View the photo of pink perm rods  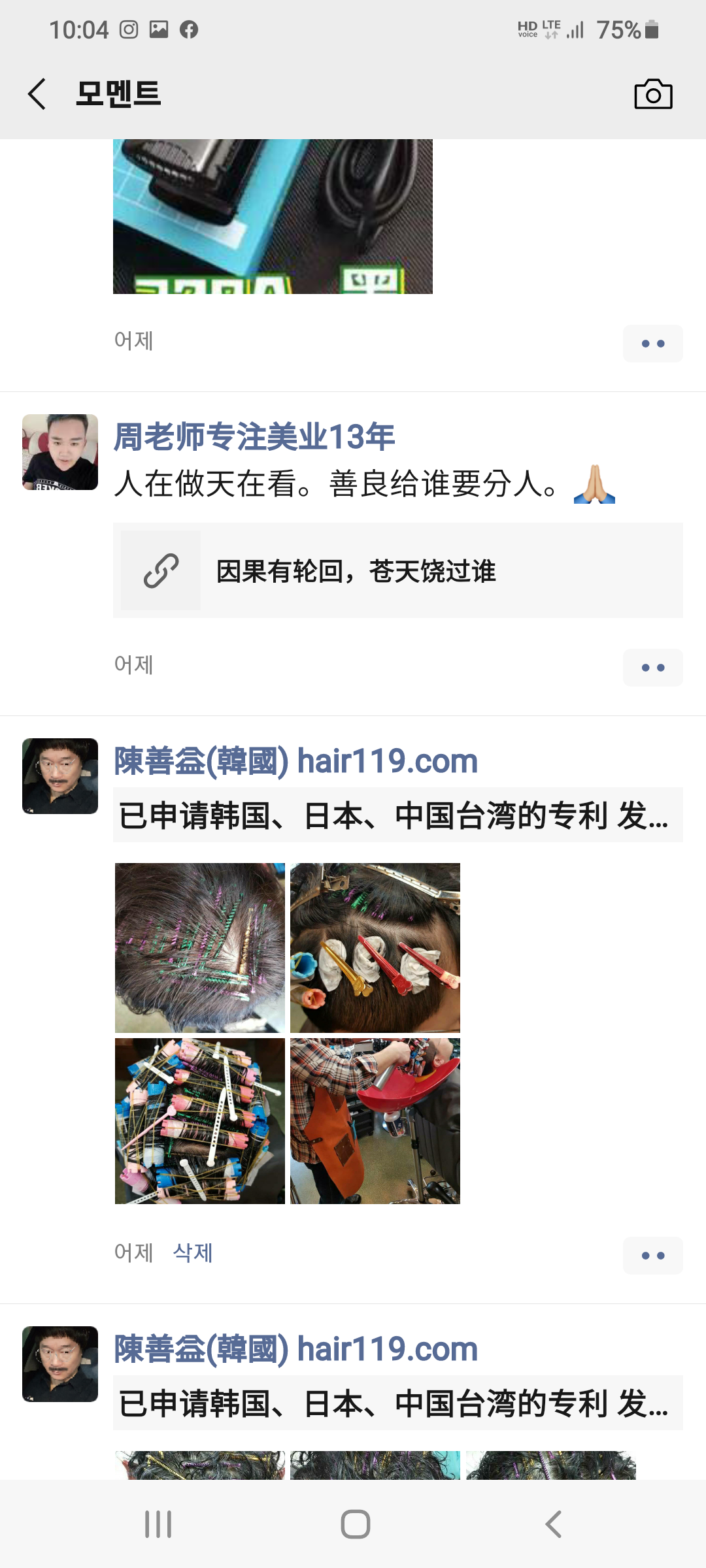click(x=200, y=1121)
